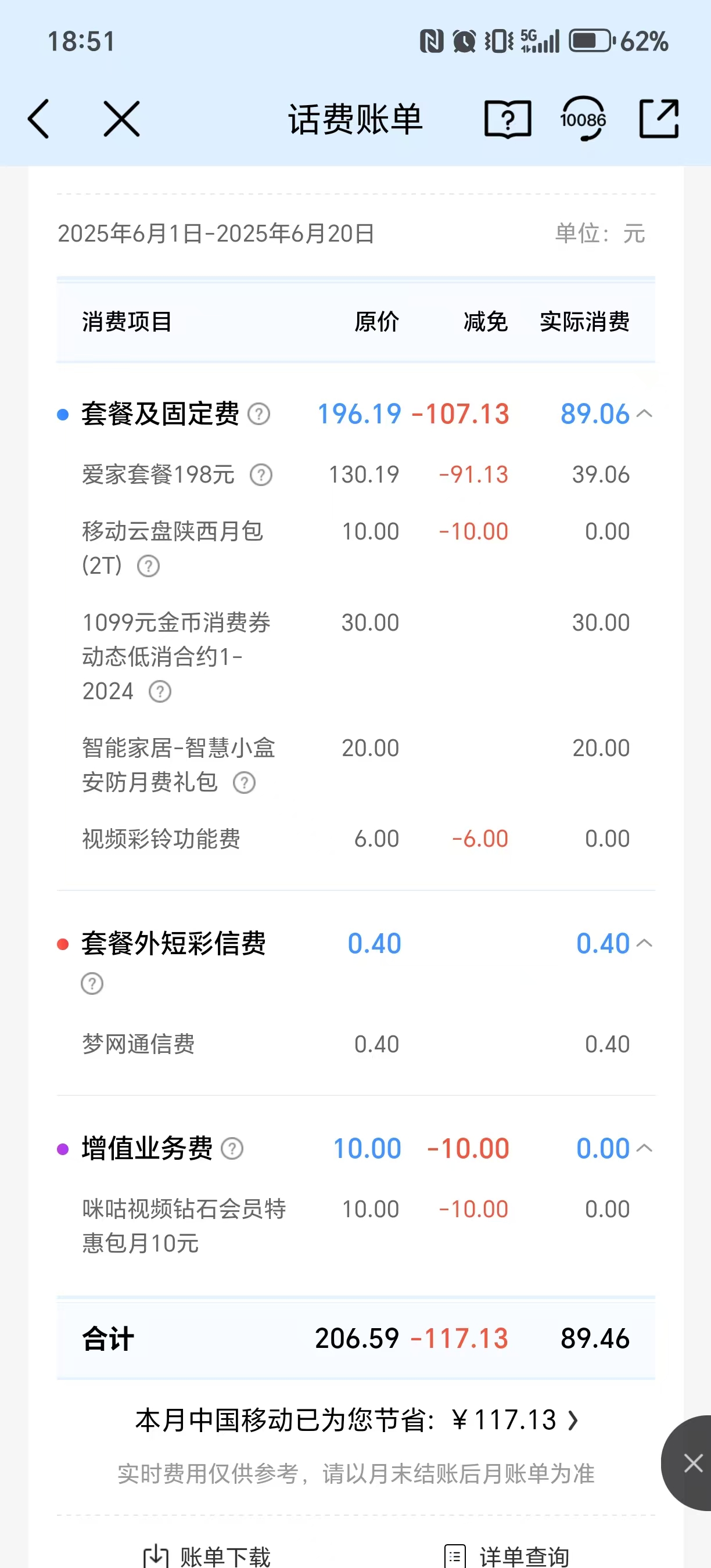
Task: Contact 10086 customer service
Action: point(583,118)
